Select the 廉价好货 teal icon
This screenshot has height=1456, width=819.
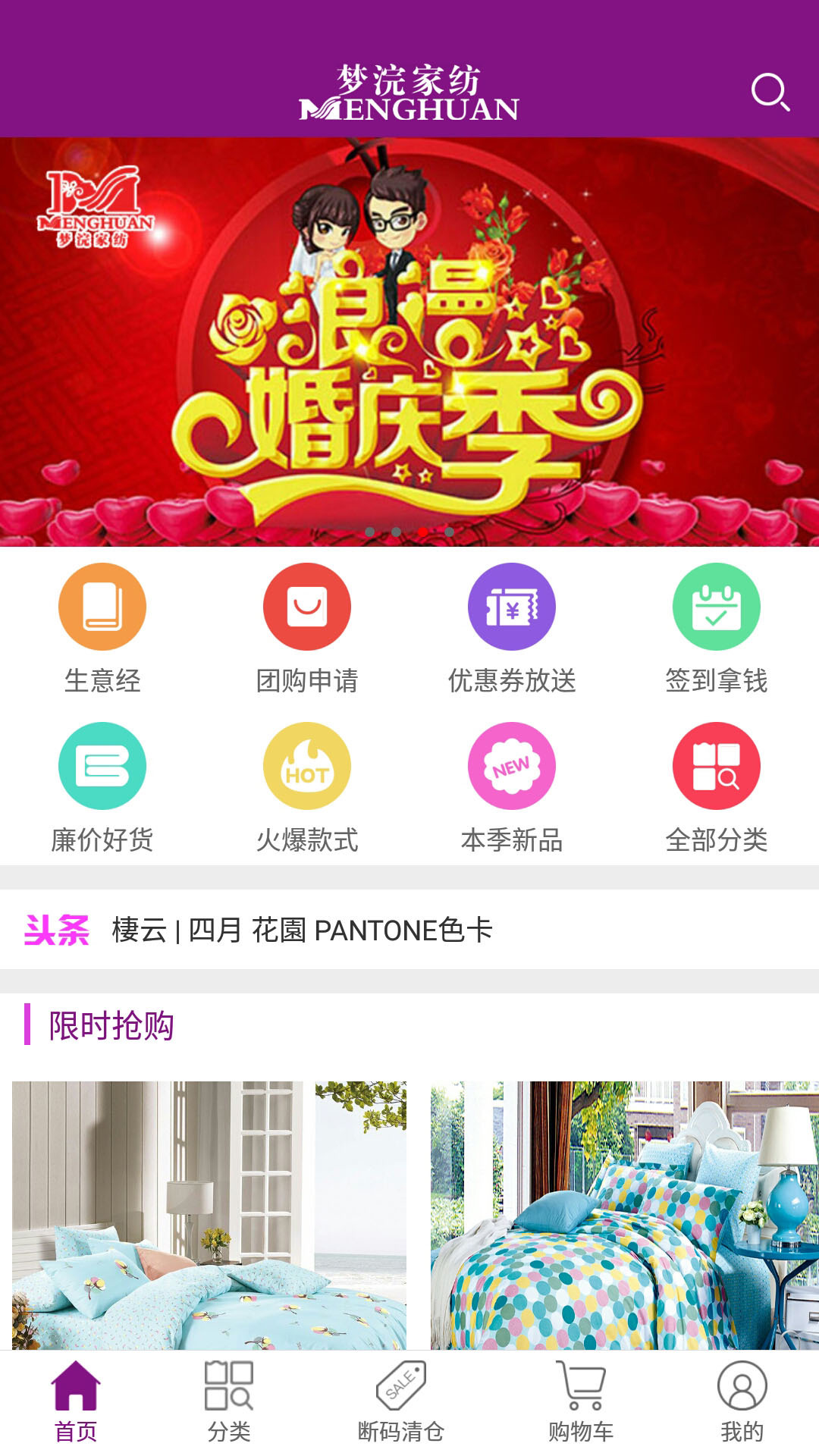101,766
